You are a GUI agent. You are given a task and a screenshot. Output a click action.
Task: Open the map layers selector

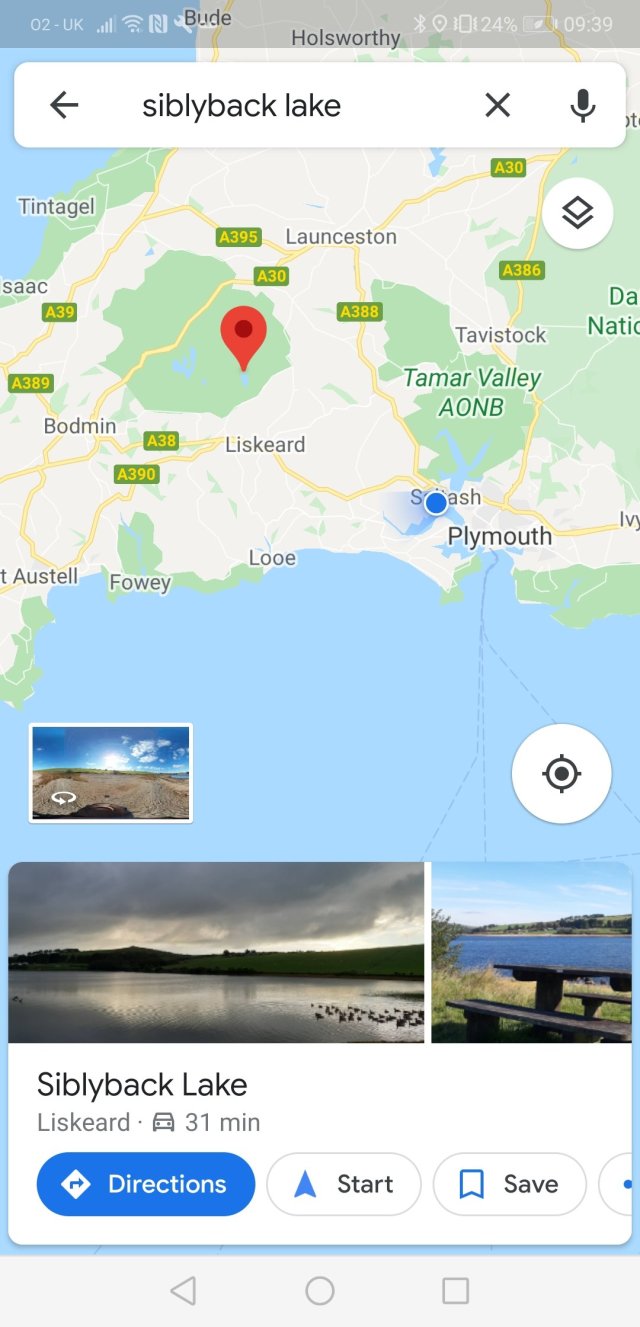pos(578,213)
